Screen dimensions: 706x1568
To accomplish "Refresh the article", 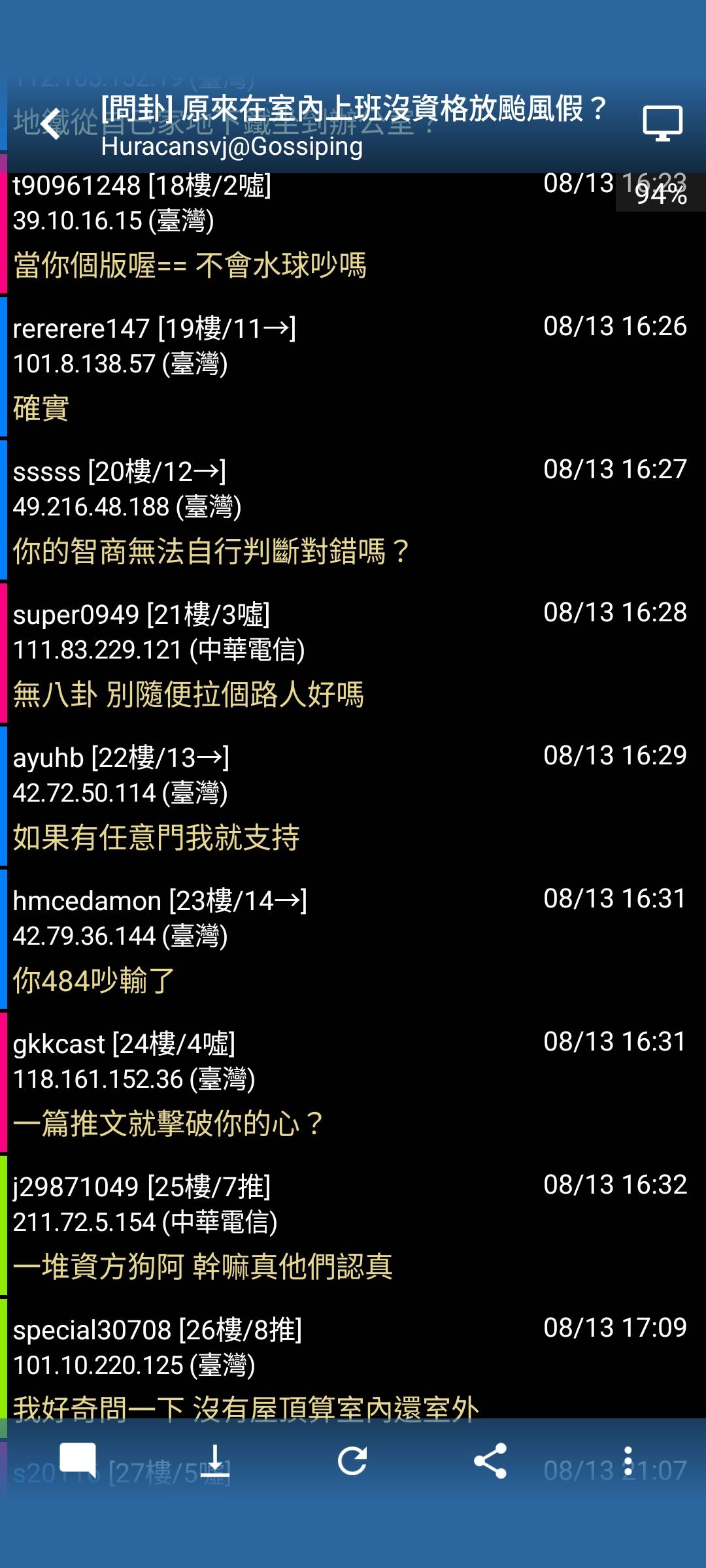I will pyautogui.click(x=352, y=1460).
